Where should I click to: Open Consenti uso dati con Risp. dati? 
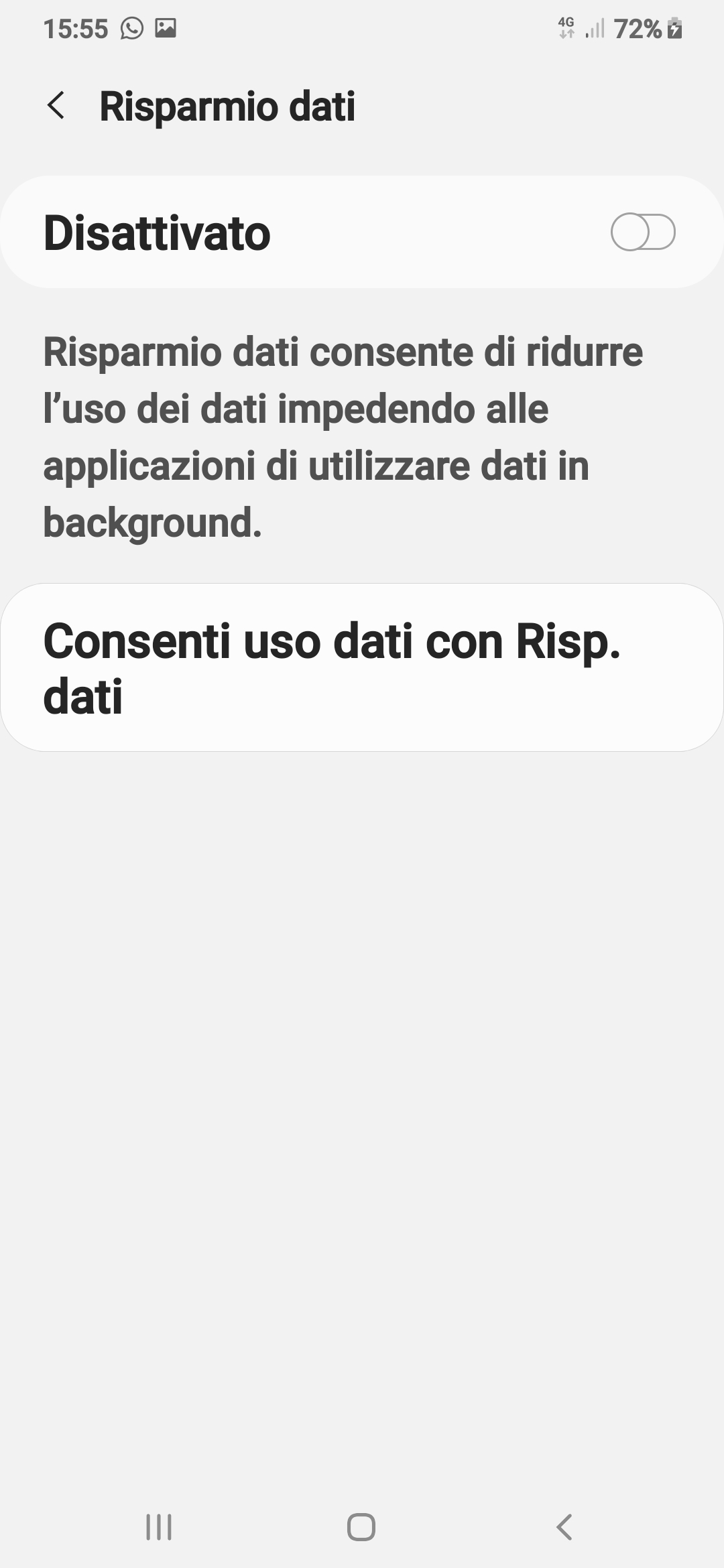pyautogui.click(x=362, y=667)
